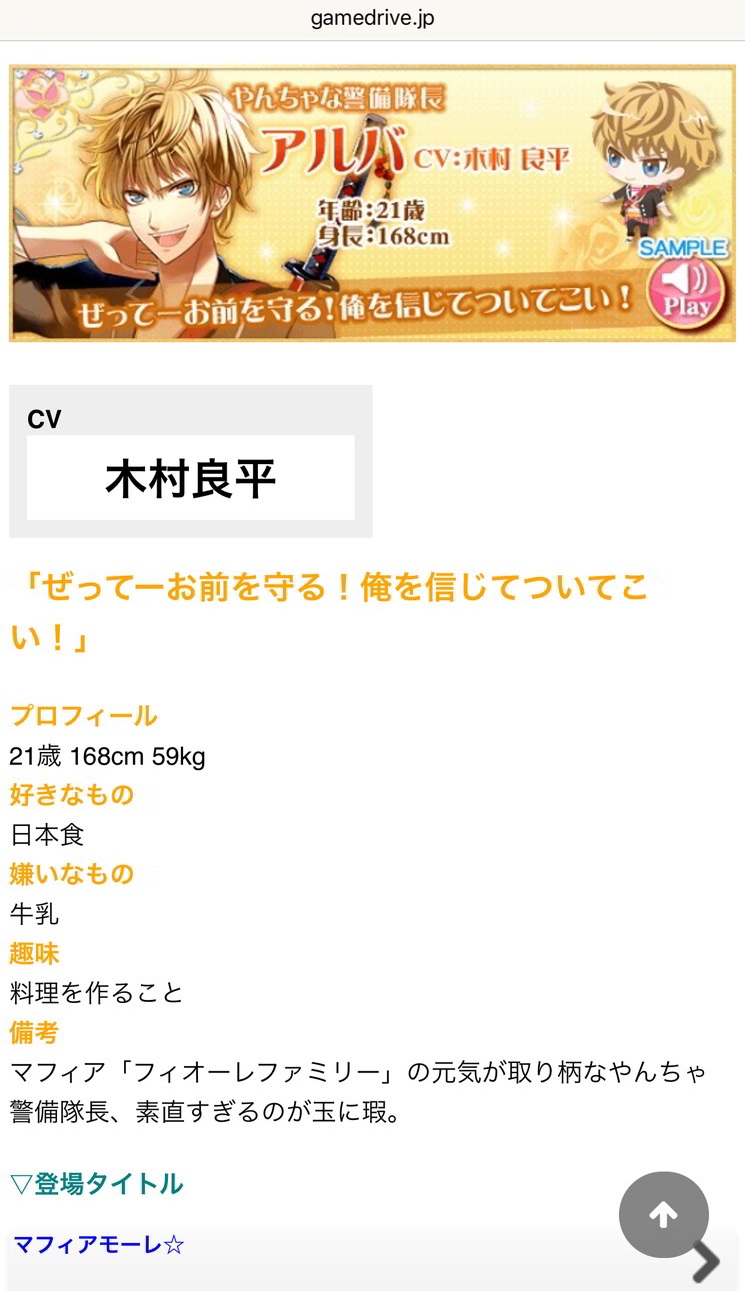Open the マフィアモーレ☆ title link
This screenshot has height=1291, width=745.
[99, 1246]
